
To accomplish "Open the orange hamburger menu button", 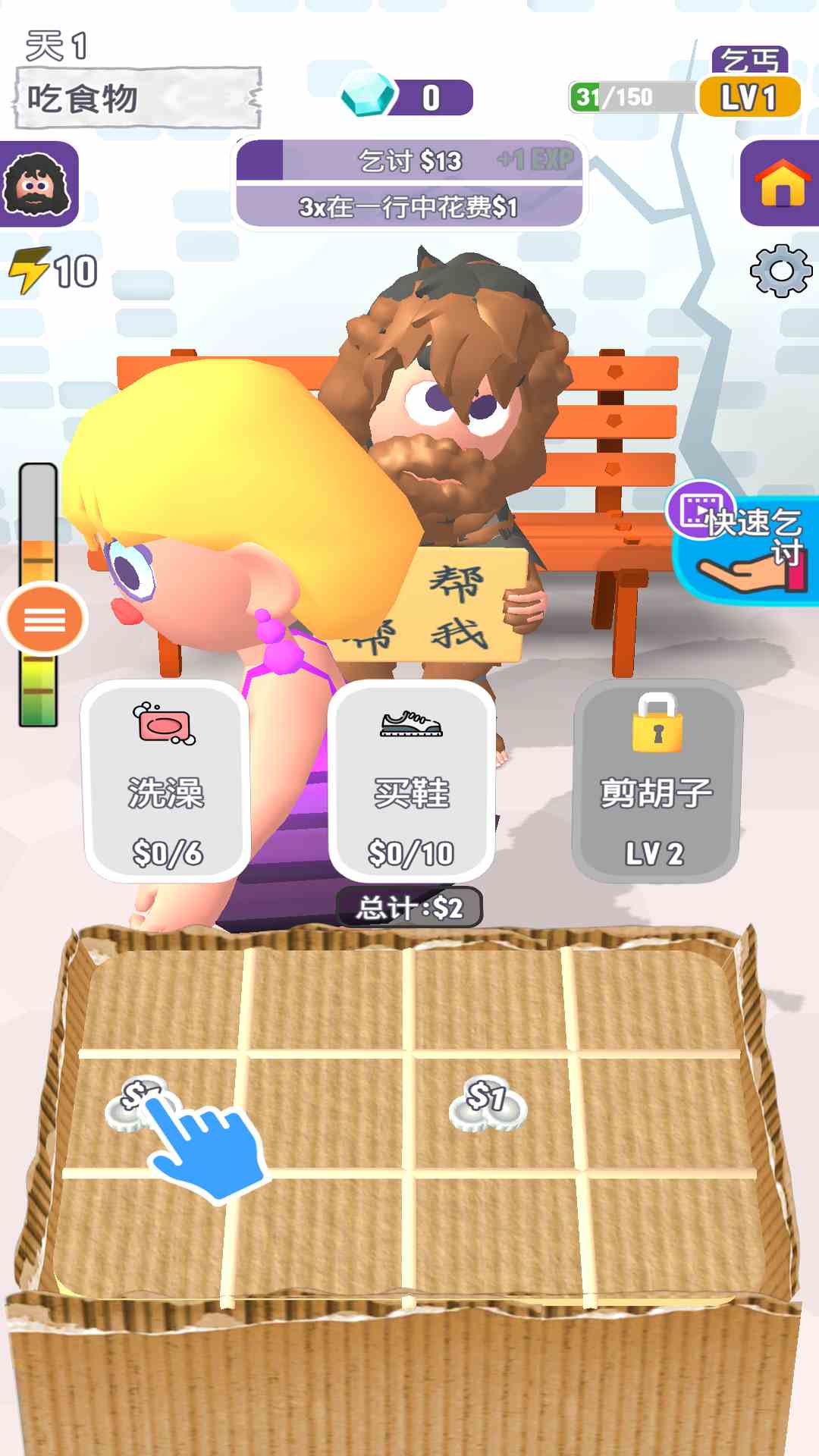I will coord(45,620).
